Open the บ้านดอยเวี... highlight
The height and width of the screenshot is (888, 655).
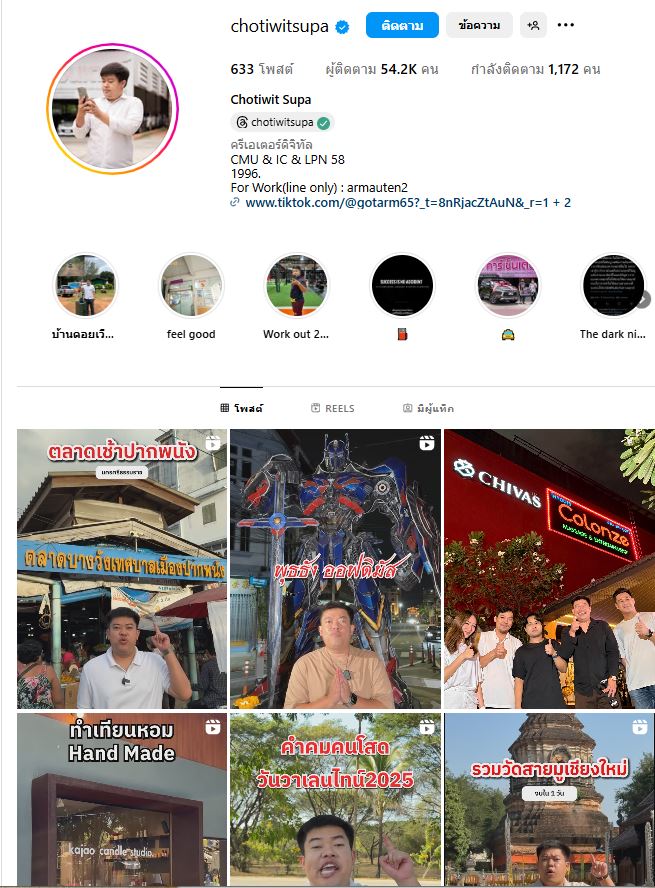[84, 285]
